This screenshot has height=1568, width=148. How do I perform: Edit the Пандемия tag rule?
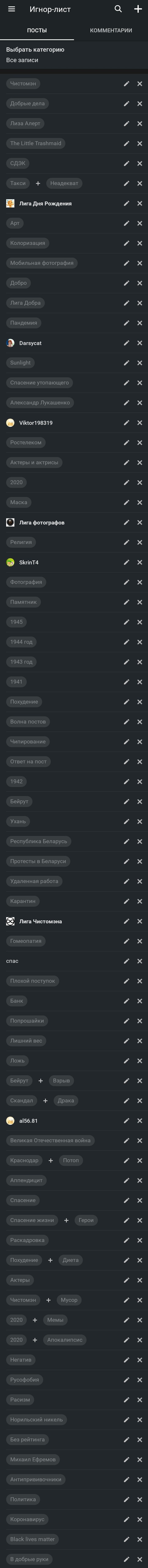[126, 323]
